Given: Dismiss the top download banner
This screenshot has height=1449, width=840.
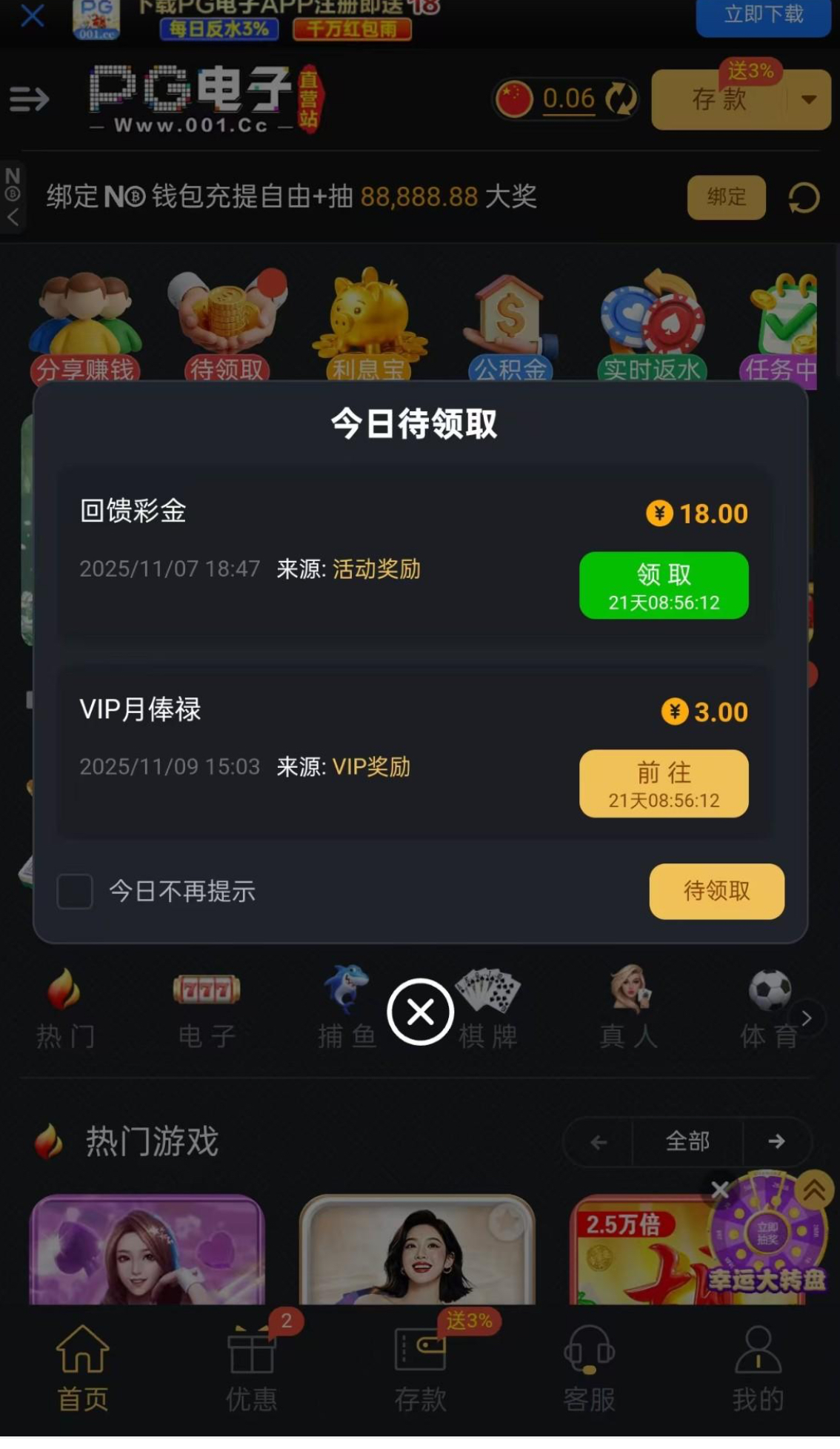Looking at the screenshot, I should pyautogui.click(x=33, y=16).
